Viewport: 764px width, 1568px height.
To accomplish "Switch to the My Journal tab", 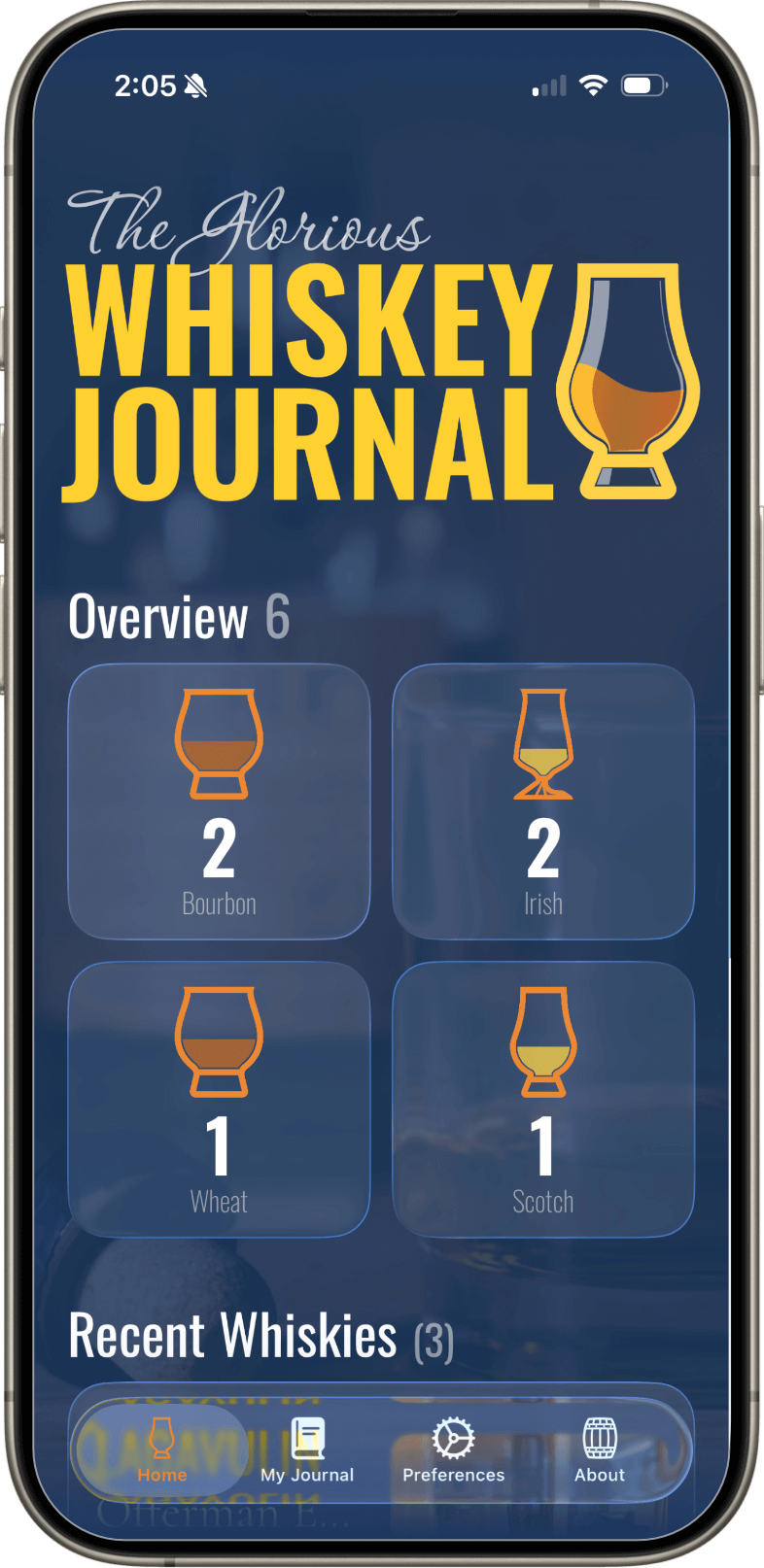I will (x=307, y=1450).
